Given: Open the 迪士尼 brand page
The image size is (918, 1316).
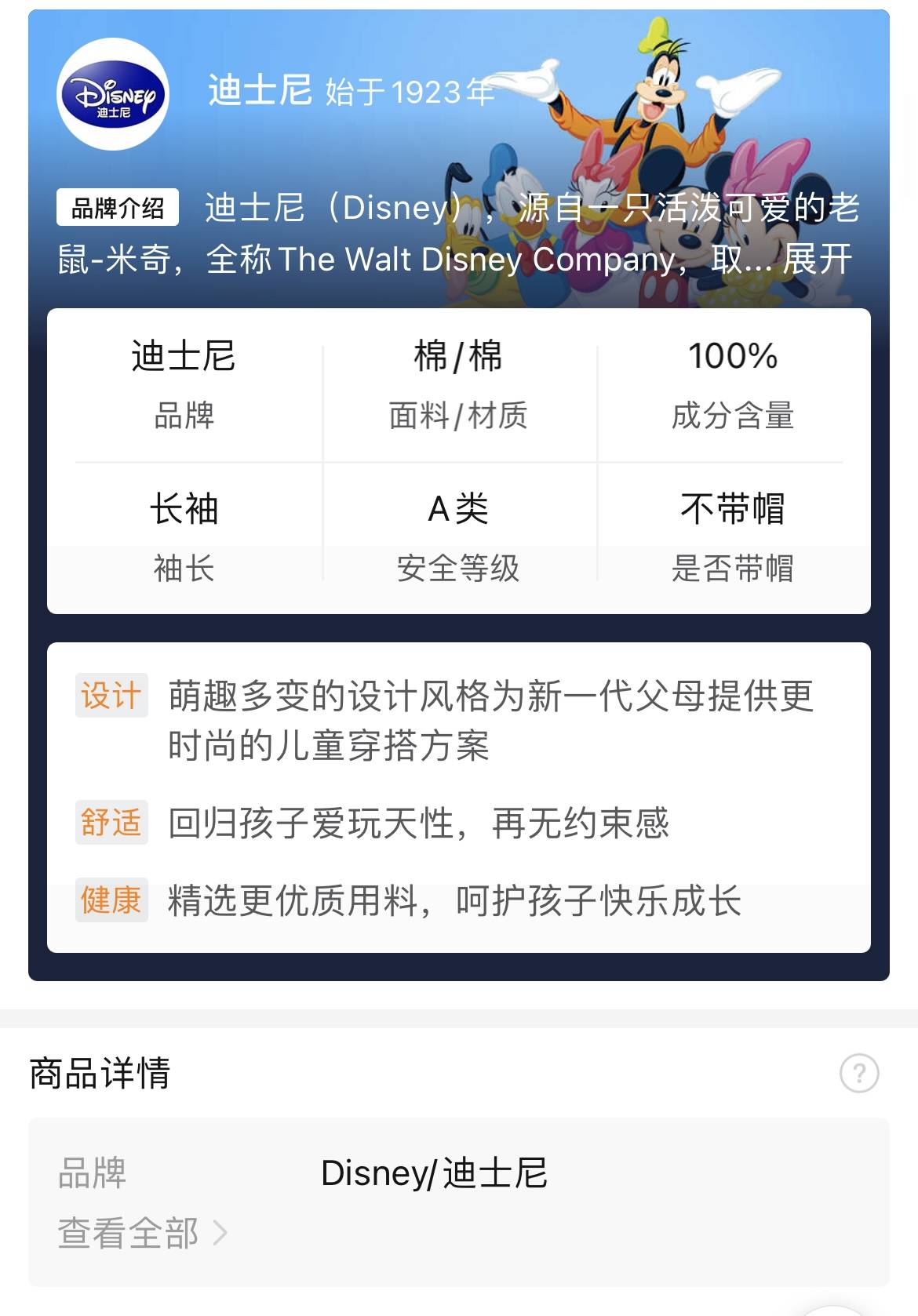Looking at the screenshot, I should [x=260, y=91].
